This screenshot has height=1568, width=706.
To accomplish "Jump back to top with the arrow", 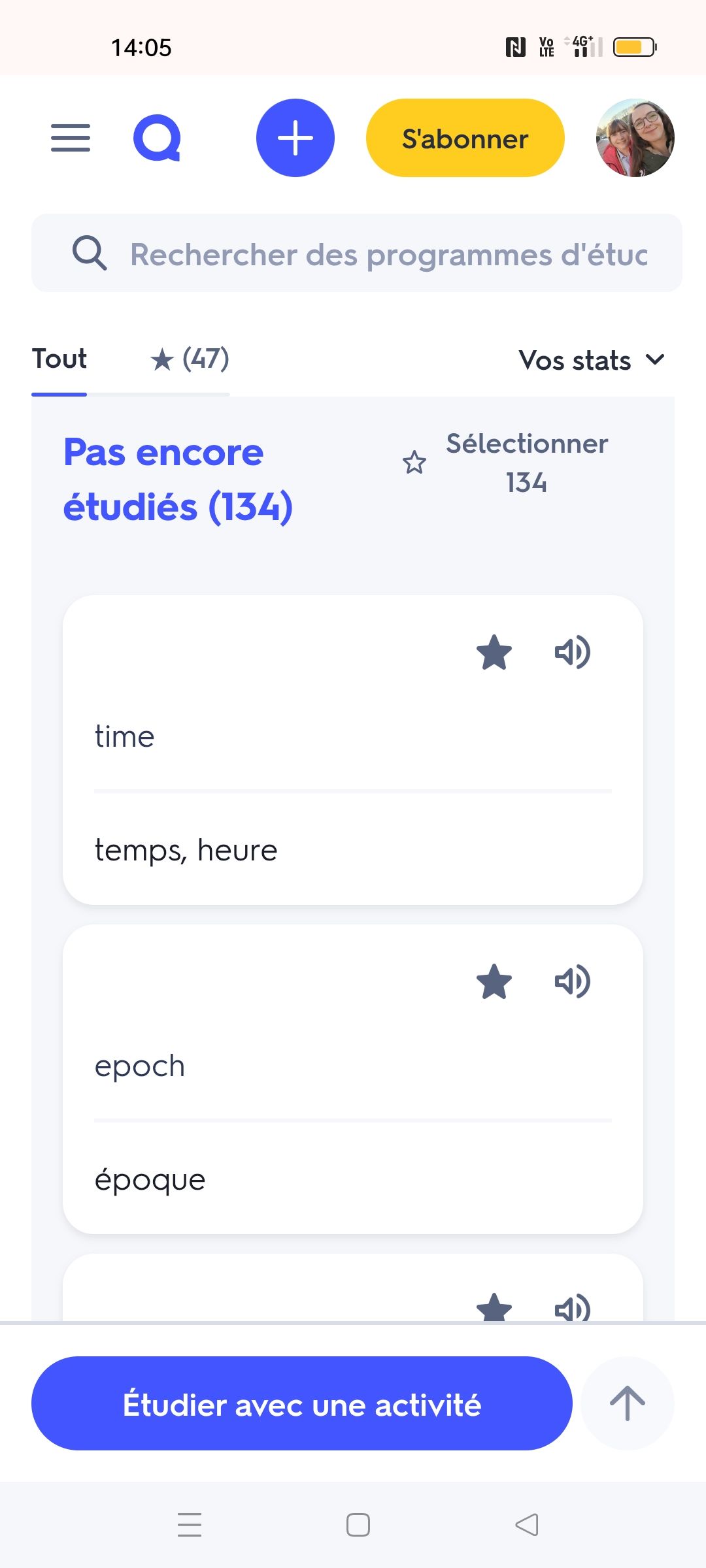I will (x=628, y=1403).
